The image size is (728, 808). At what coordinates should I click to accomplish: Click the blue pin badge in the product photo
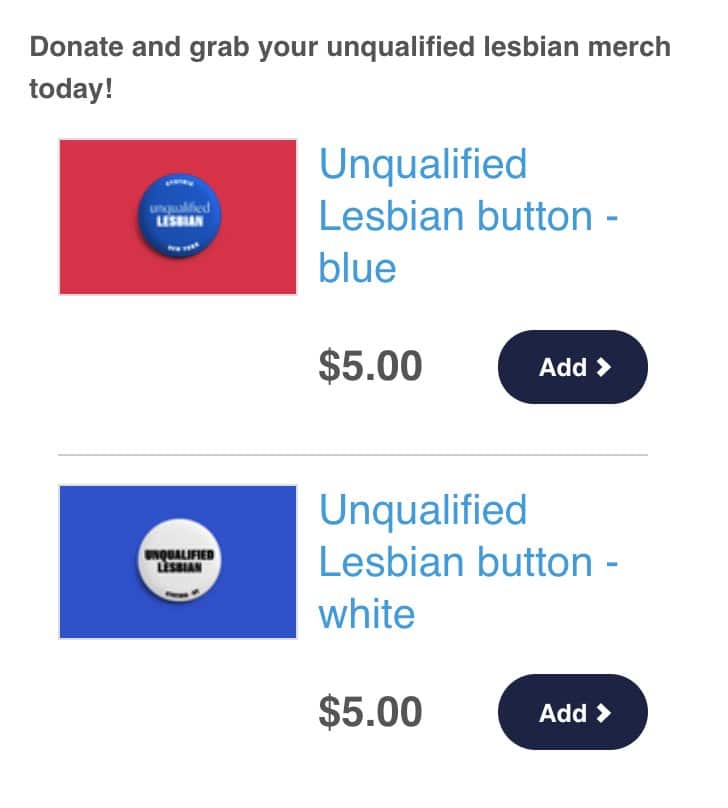coord(178,214)
